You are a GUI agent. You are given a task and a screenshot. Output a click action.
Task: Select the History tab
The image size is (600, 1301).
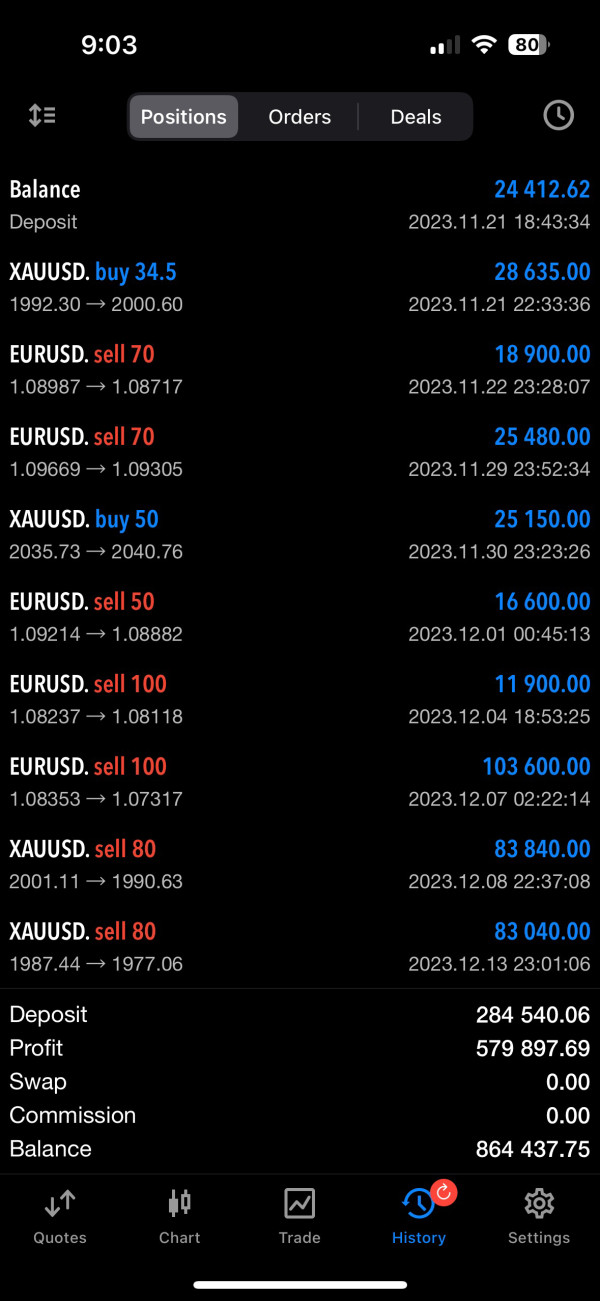[419, 1215]
